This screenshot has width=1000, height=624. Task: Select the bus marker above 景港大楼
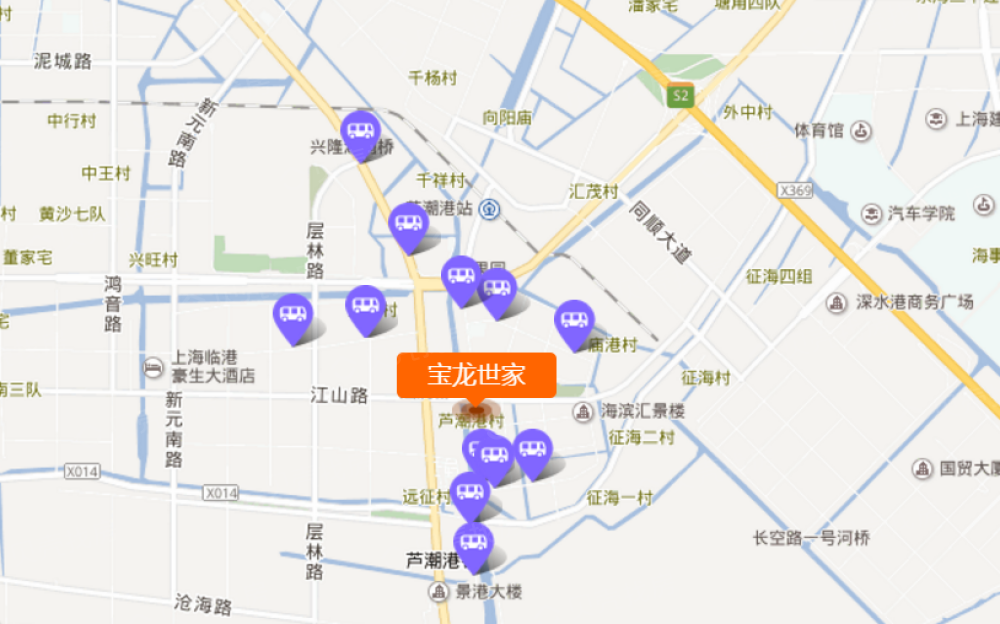tap(473, 543)
